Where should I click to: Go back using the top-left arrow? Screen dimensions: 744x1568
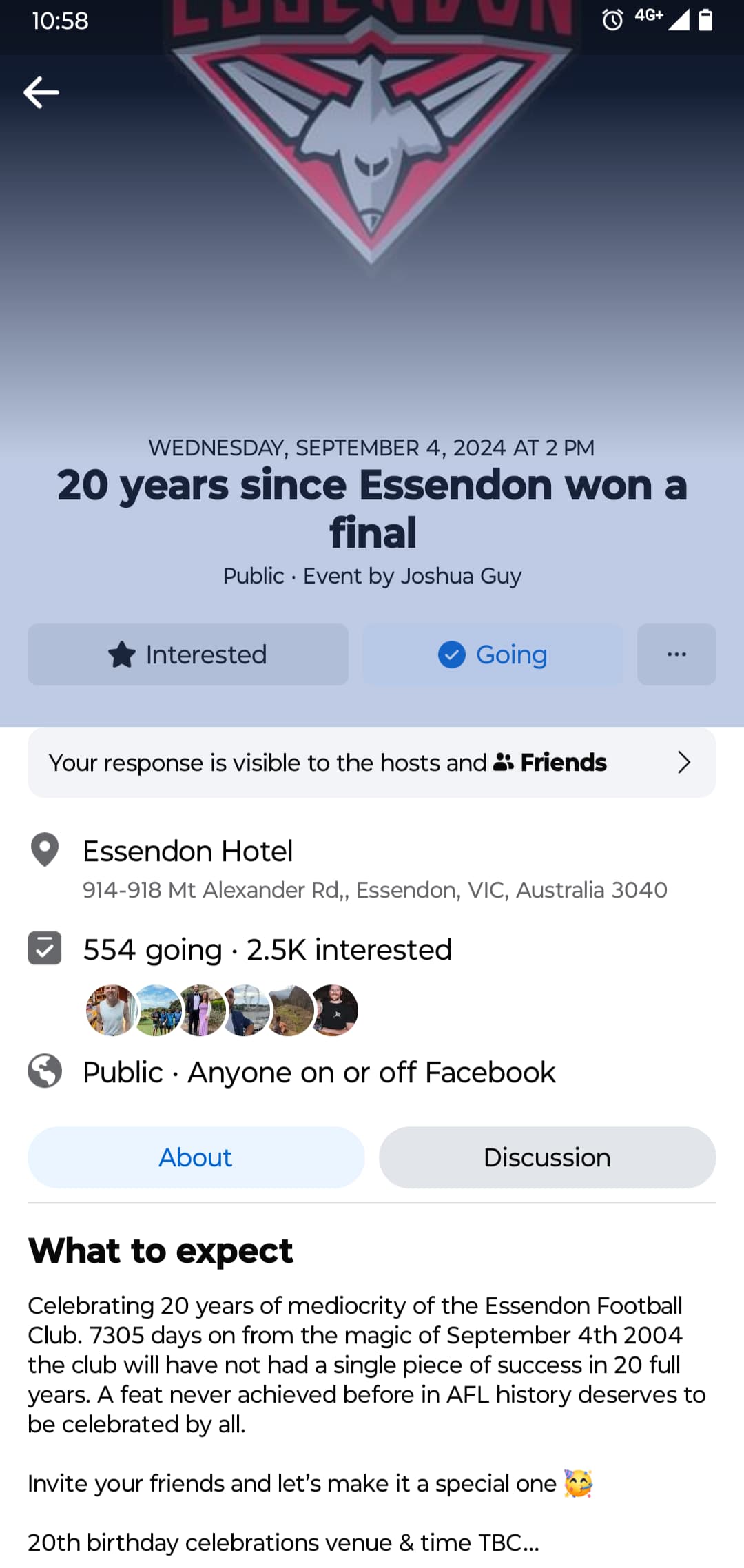tap(41, 92)
